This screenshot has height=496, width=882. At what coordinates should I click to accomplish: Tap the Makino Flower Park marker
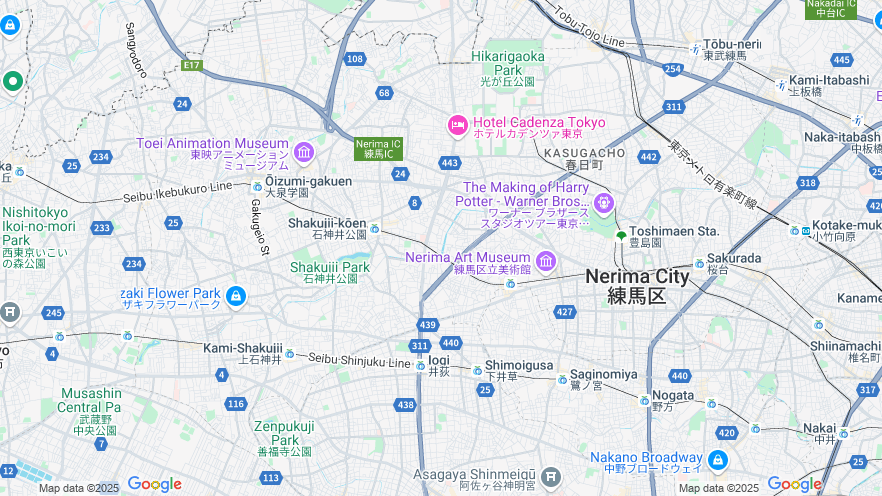coord(235,296)
